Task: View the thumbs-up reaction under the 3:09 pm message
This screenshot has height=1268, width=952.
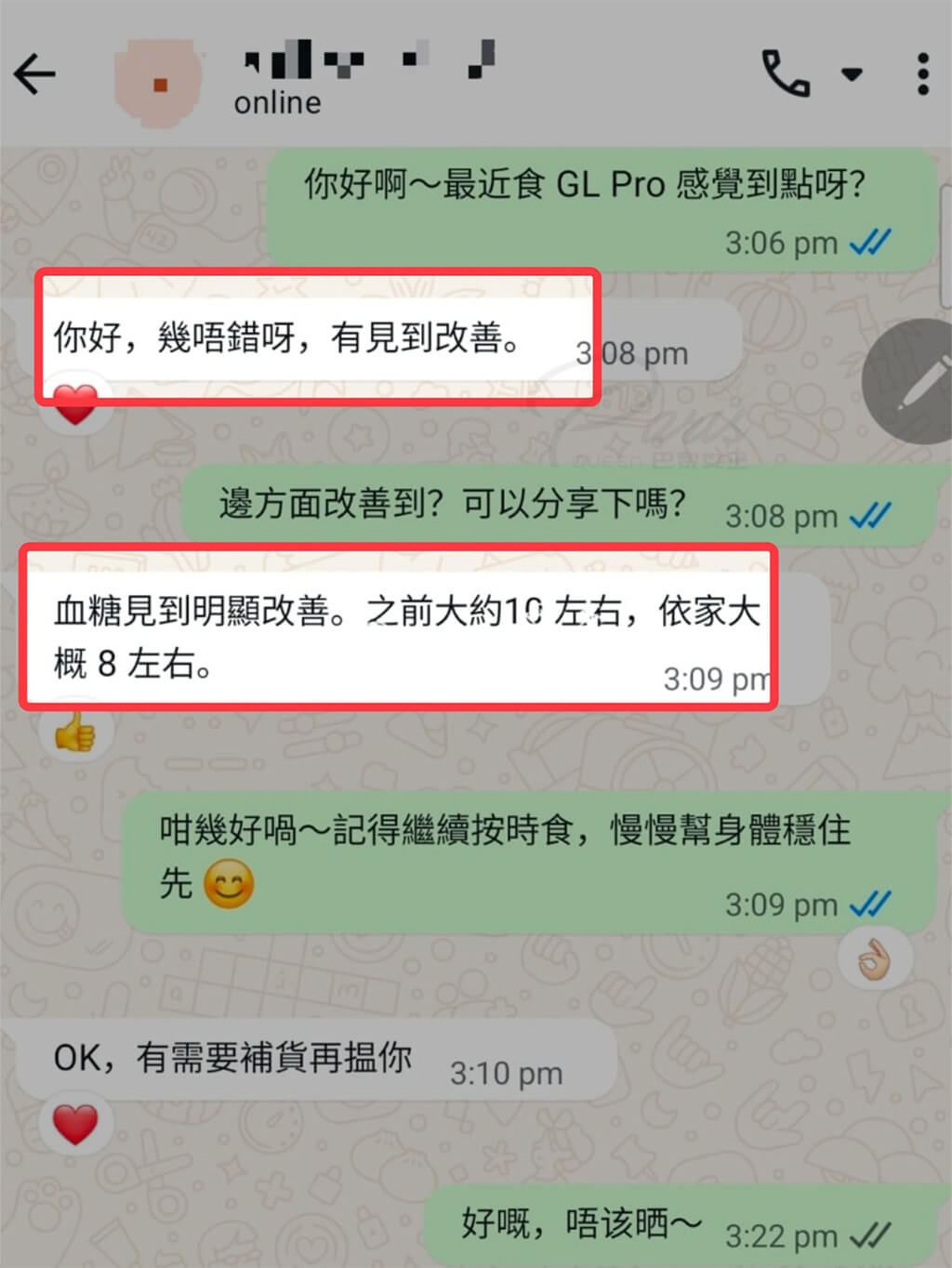Action: 75,732
